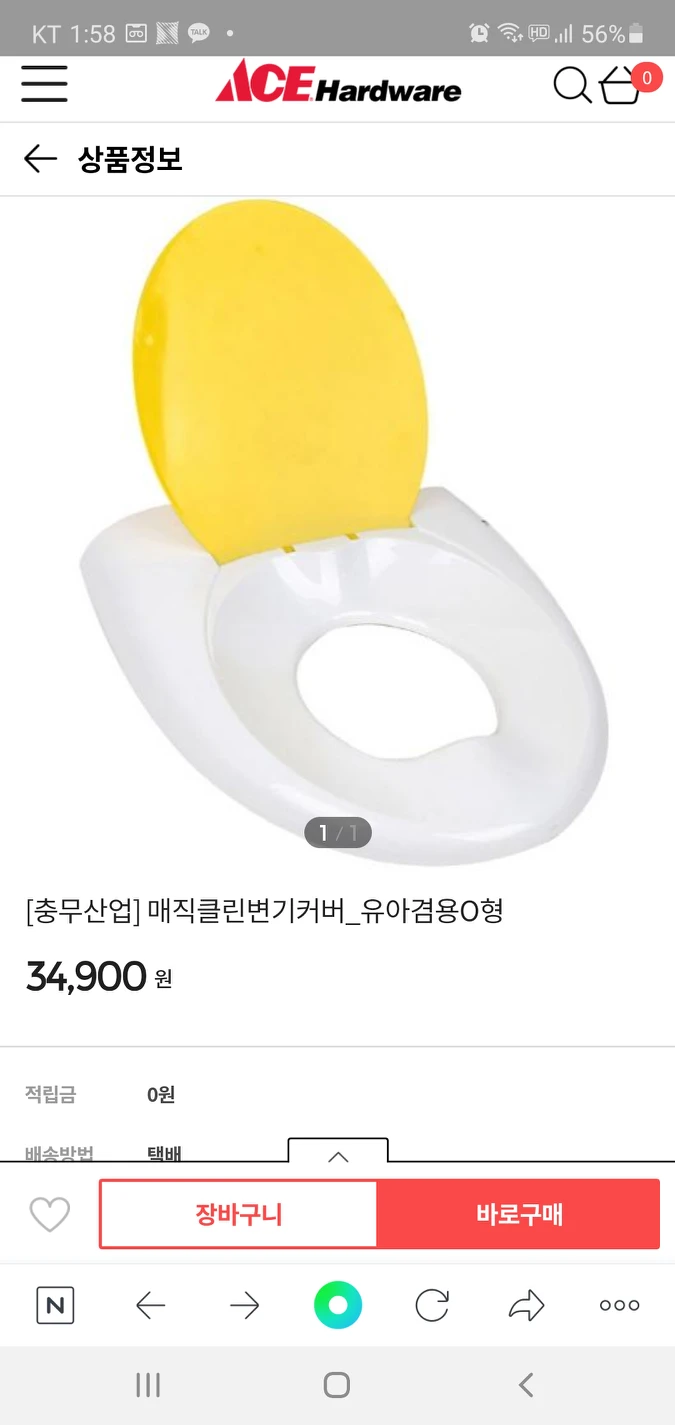Tap the green Naver circle button

tap(338, 1305)
